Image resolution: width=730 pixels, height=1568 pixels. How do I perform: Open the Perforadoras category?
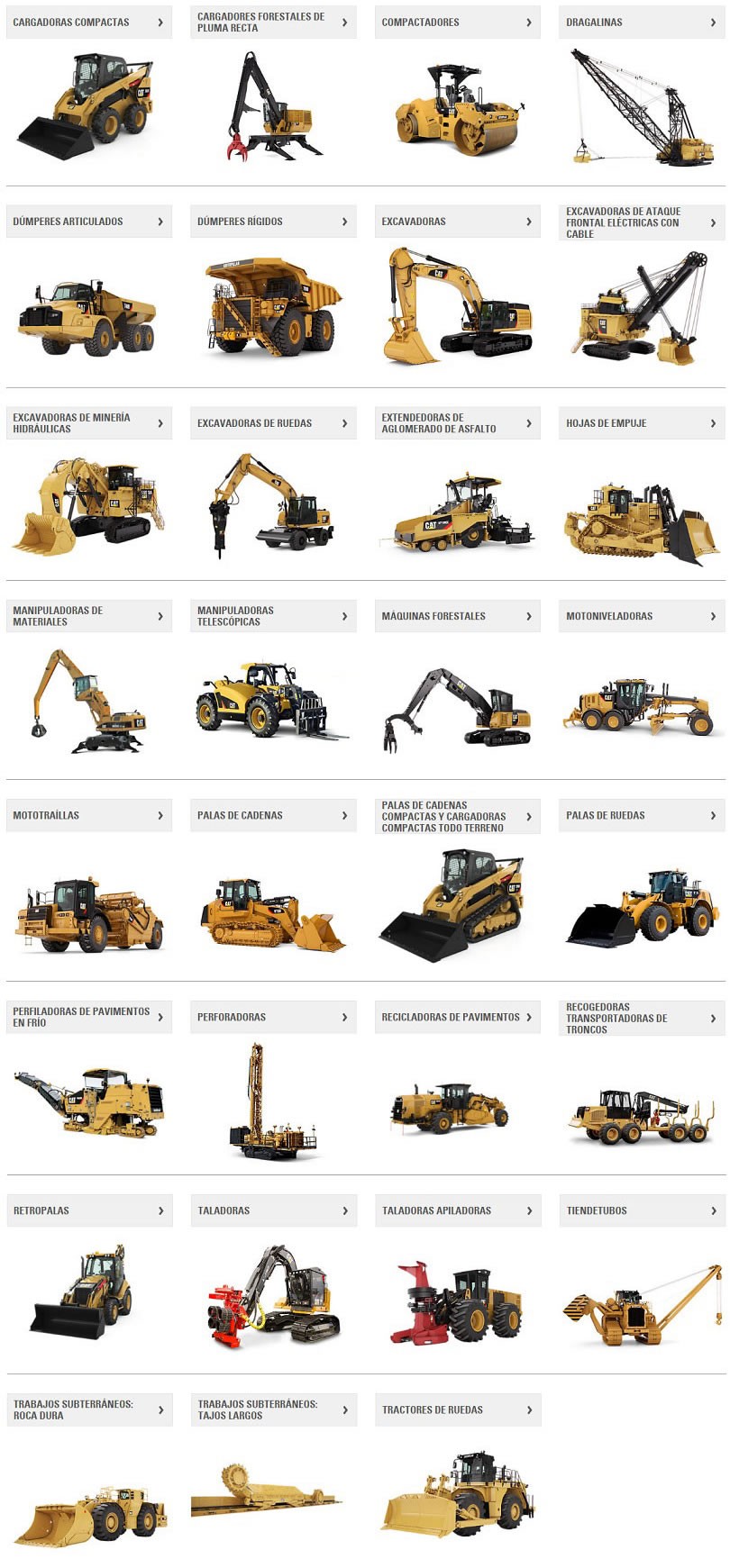pos(272,1017)
